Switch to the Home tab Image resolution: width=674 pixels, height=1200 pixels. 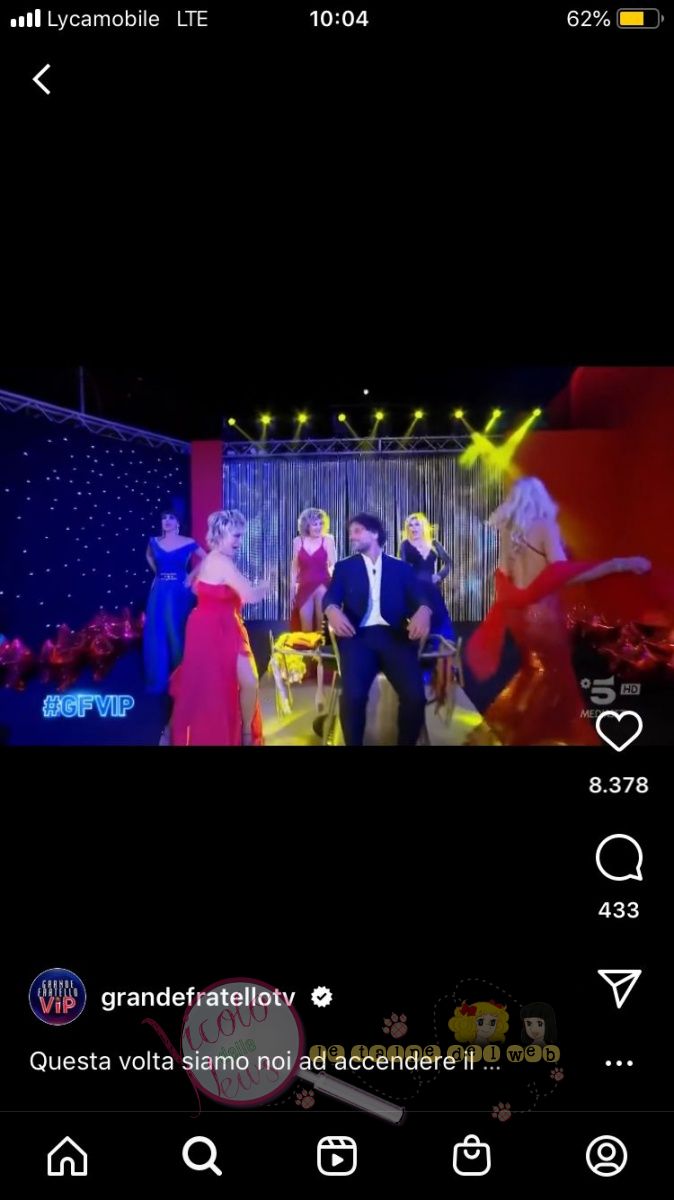(x=67, y=1156)
